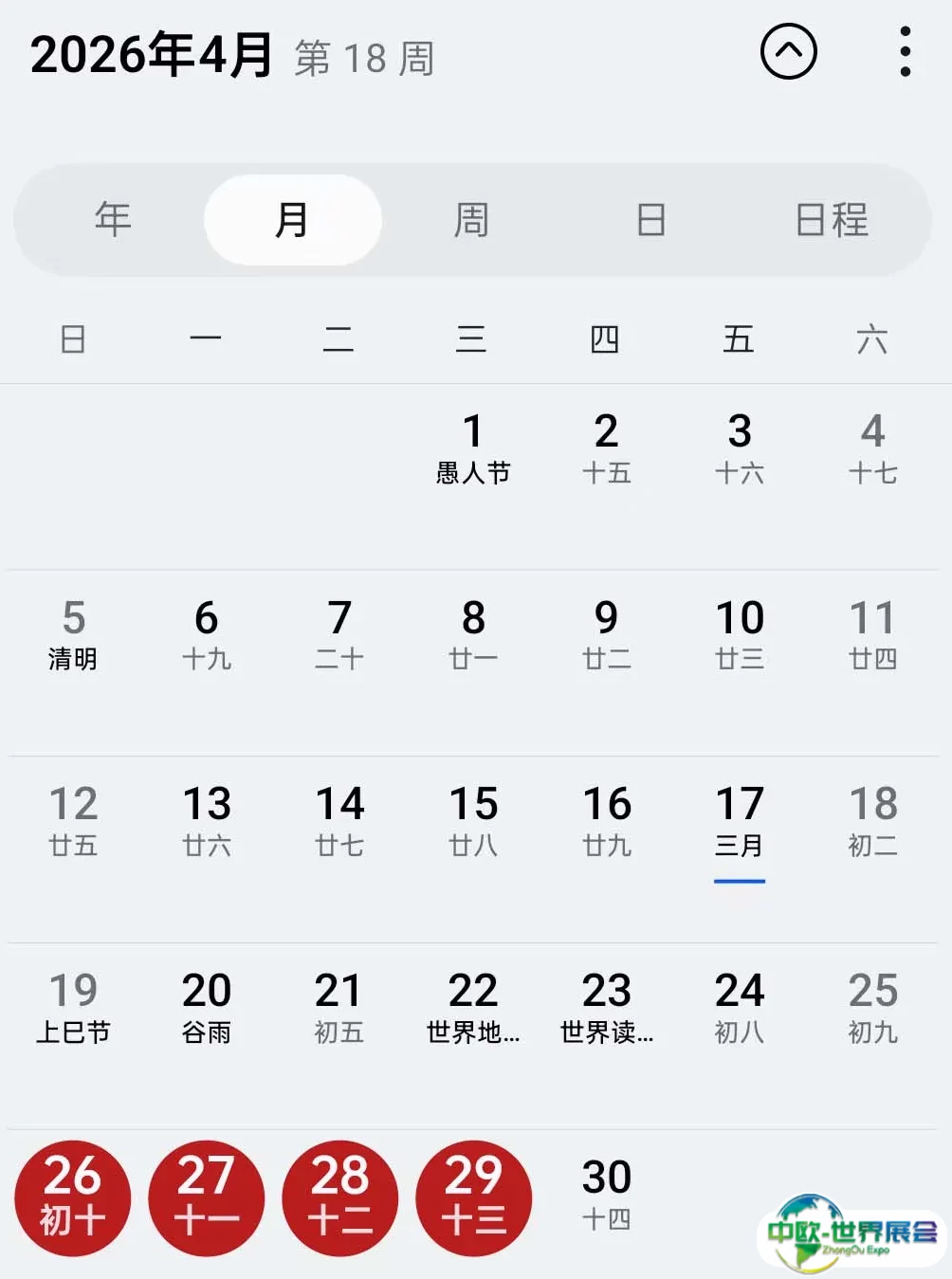Select the red-highlighted April 29

[x=473, y=1197]
